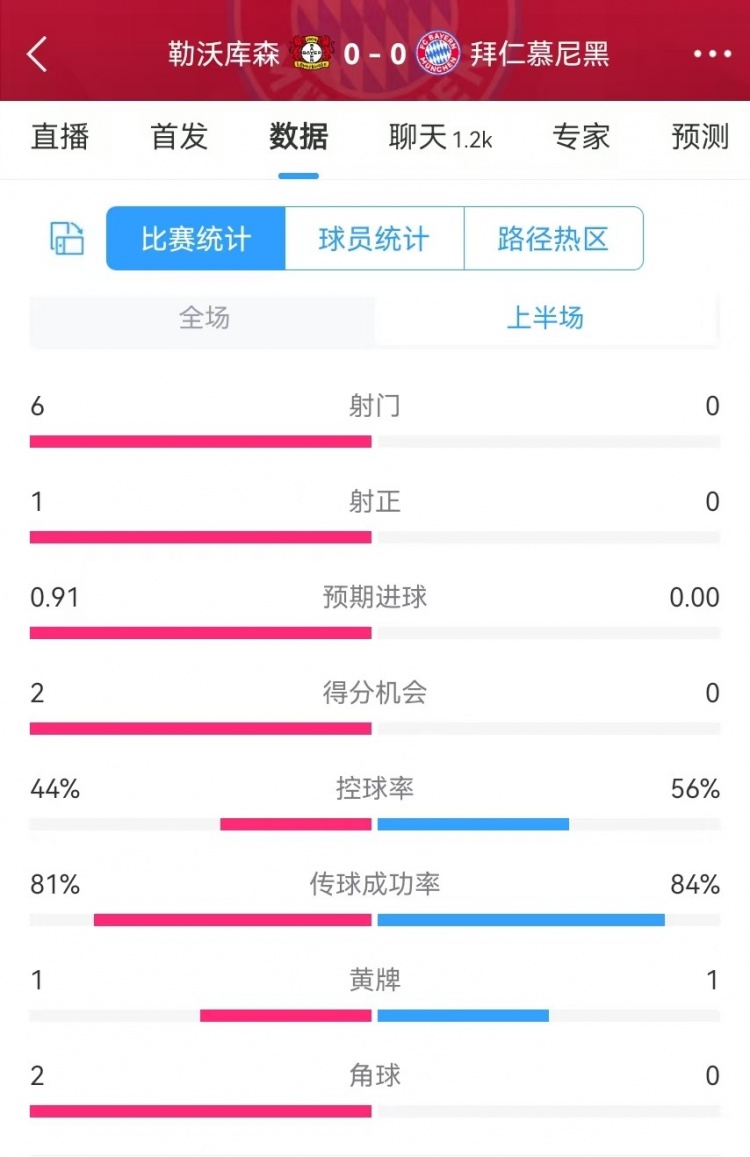Tap the stats share image icon
Image resolution: width=750 pixels, height=1157 pixels.
point(67,239)
